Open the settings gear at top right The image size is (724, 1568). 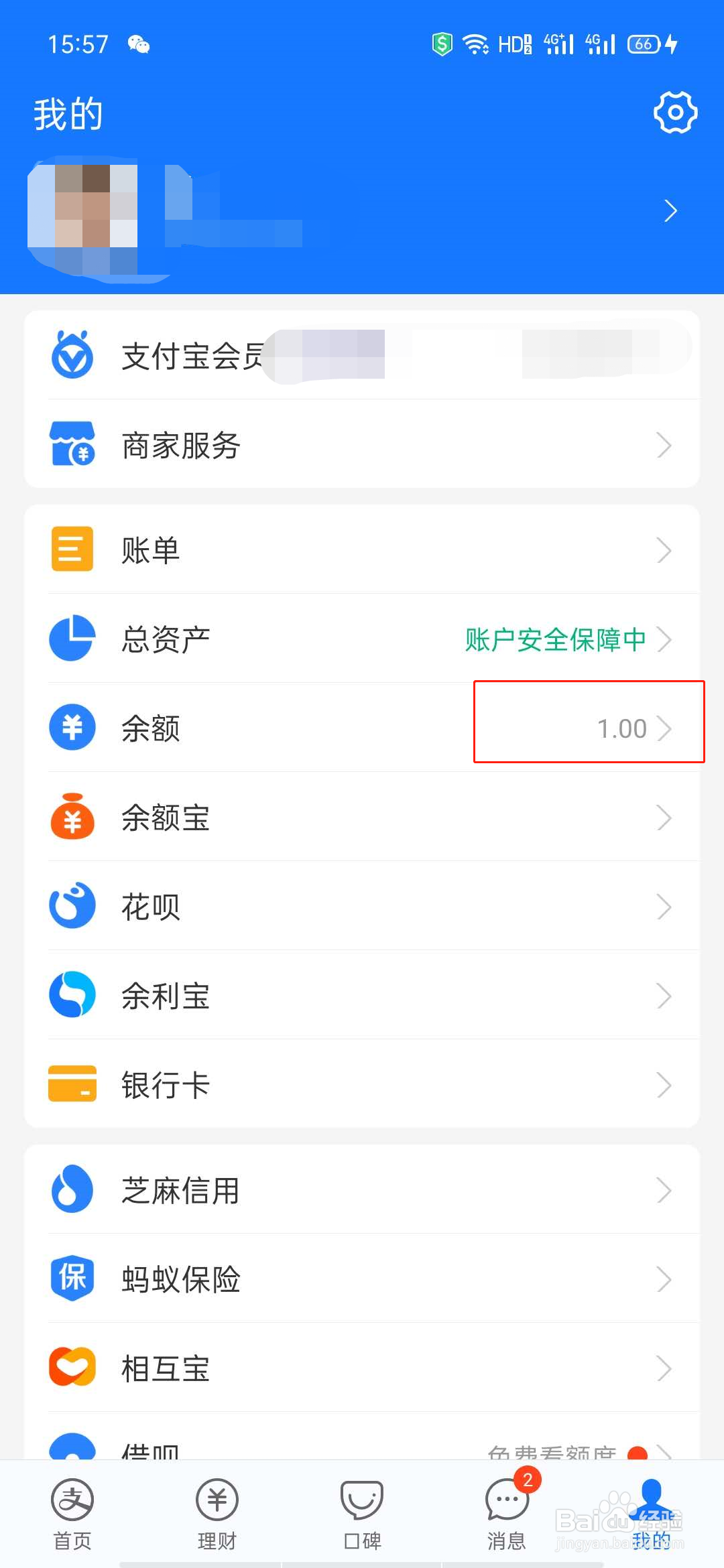tap(674, 114)
